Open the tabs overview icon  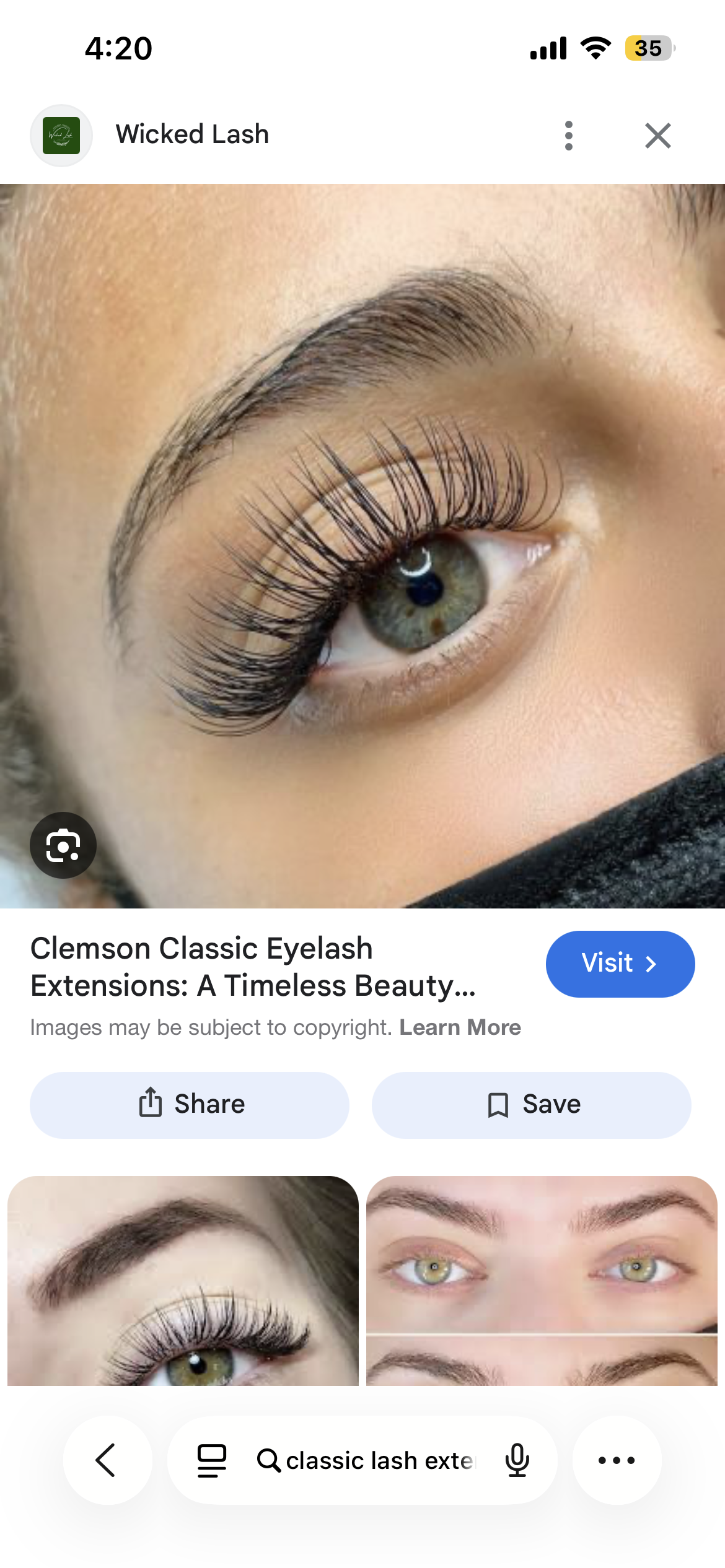click(x=211, y=1460)
